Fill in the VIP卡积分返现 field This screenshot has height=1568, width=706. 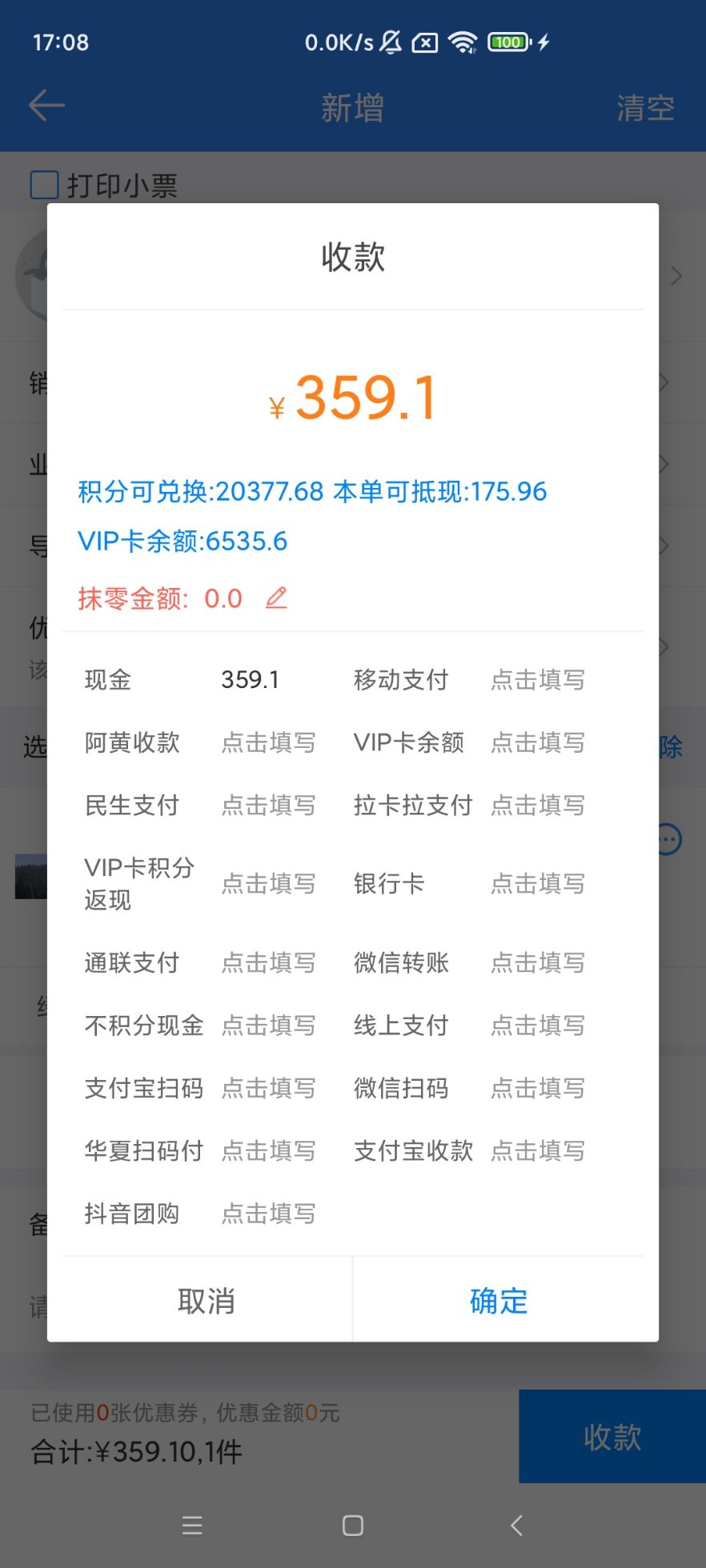pyautogui.click(x=268, y=883)
